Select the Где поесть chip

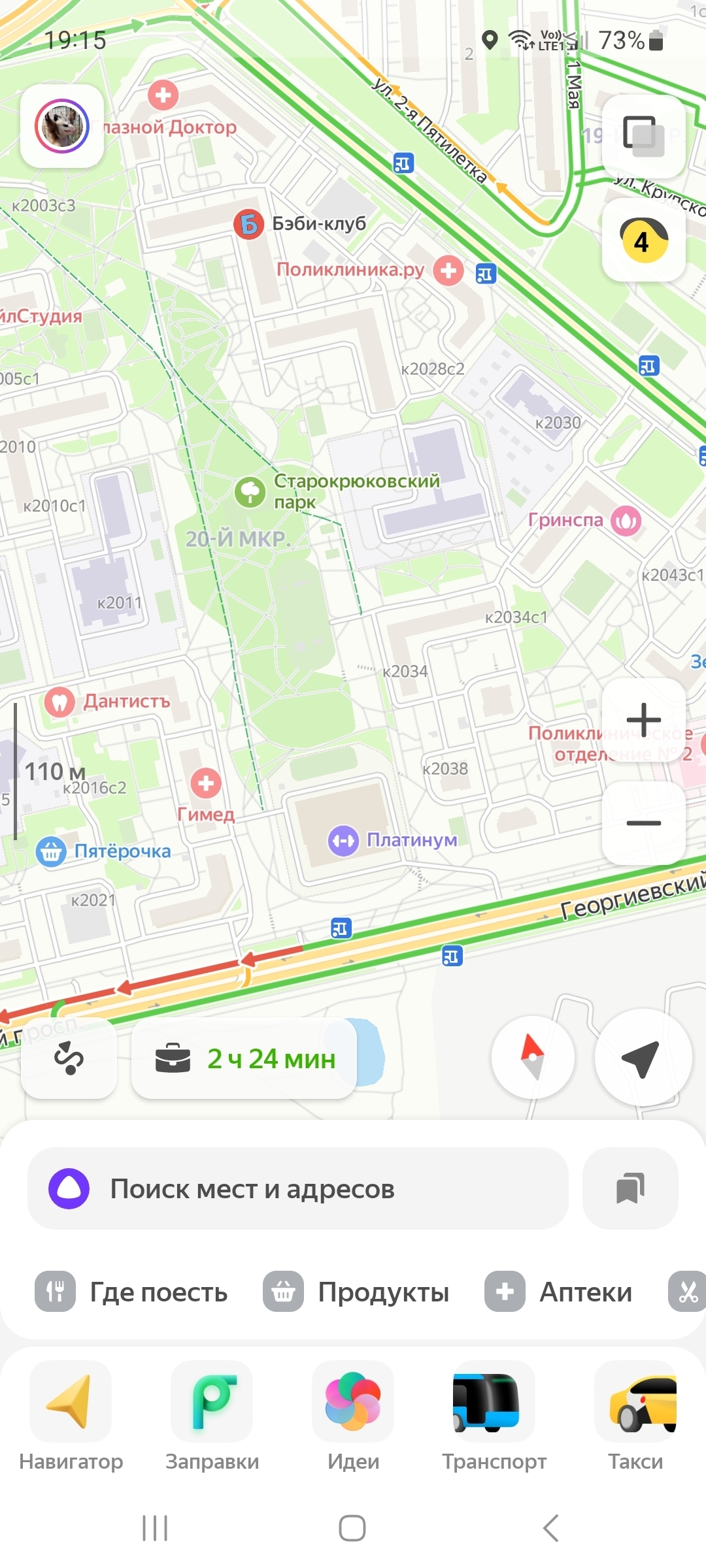pyautogui.click(x=132, y=1292)
